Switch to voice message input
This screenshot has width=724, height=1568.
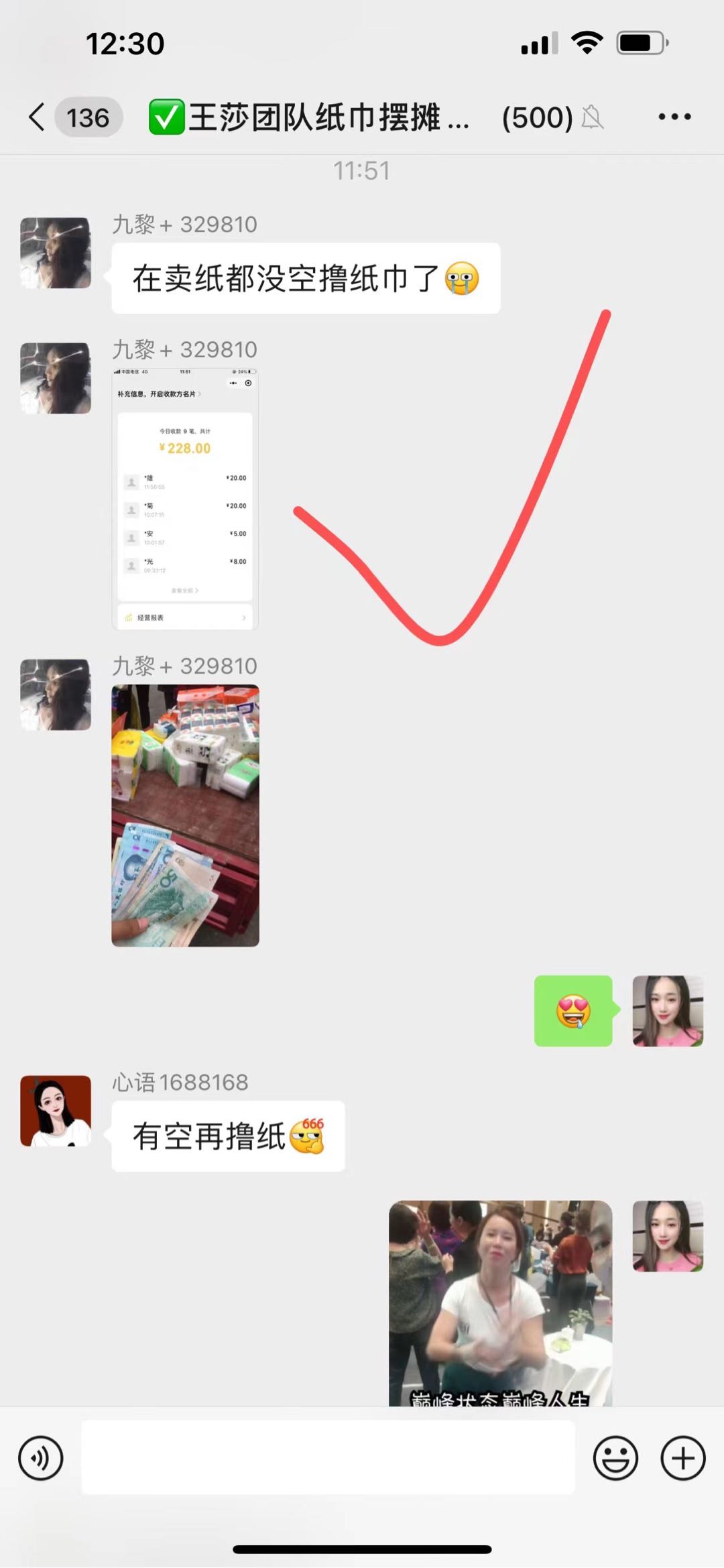(x=41, y=1457)
